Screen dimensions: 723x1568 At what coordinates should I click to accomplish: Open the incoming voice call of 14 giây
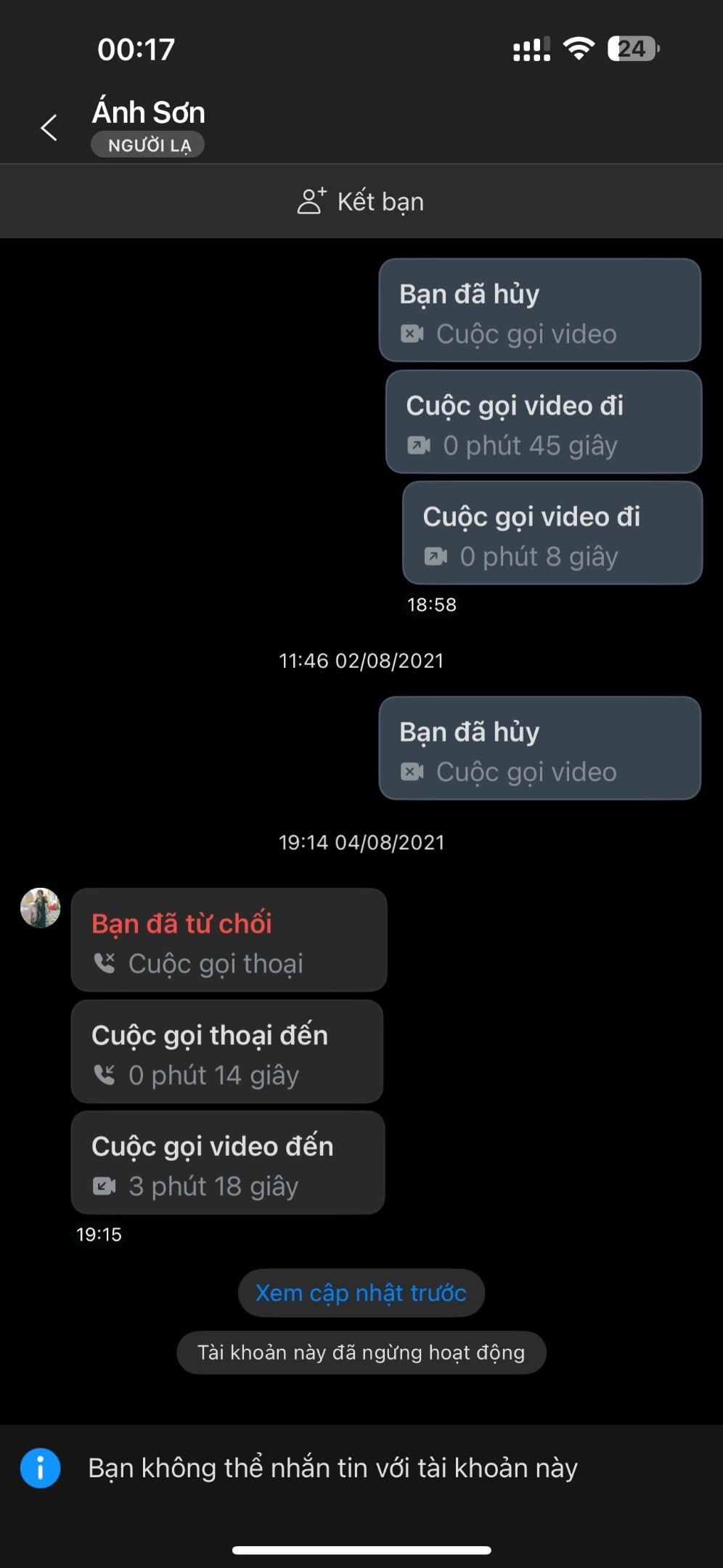click(226, 1052)
